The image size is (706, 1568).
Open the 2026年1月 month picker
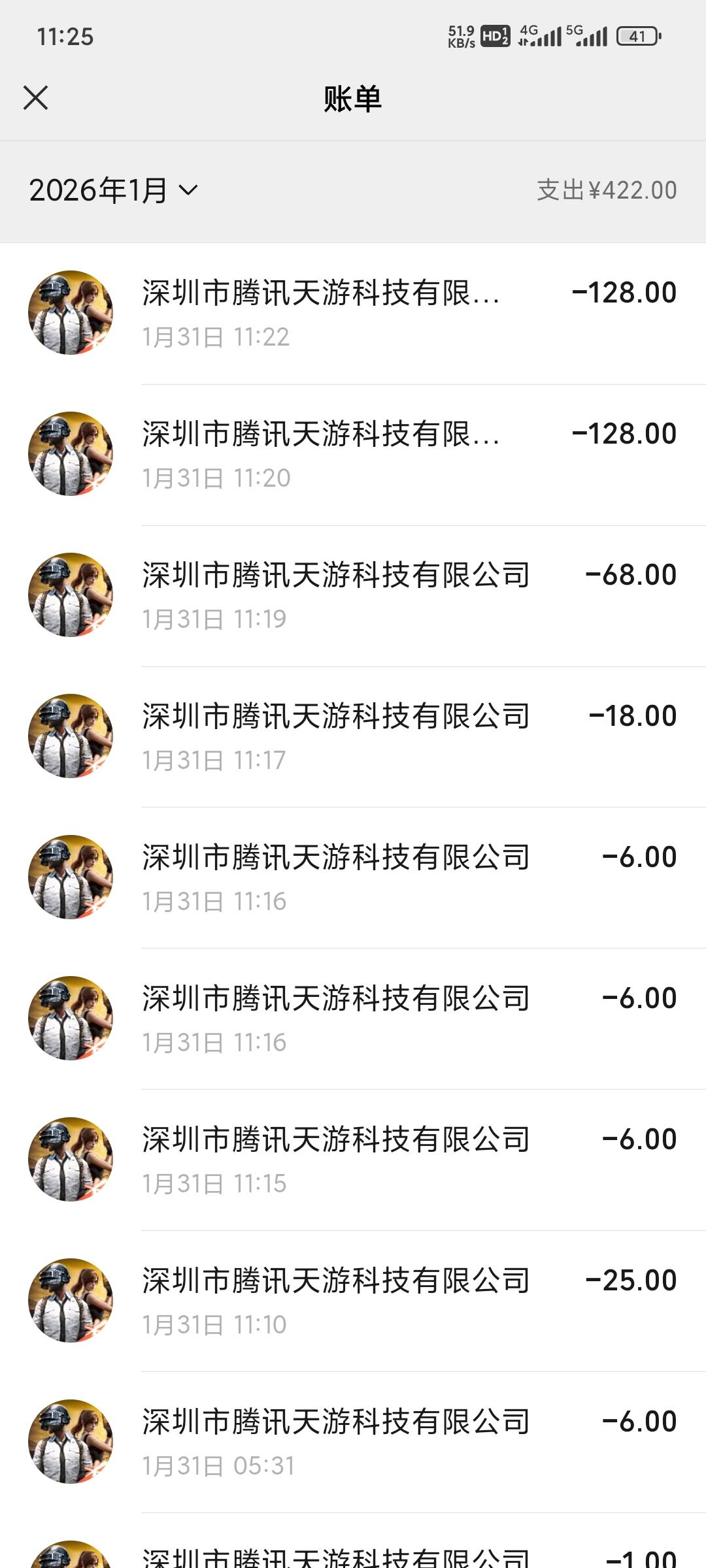(113, 190)
